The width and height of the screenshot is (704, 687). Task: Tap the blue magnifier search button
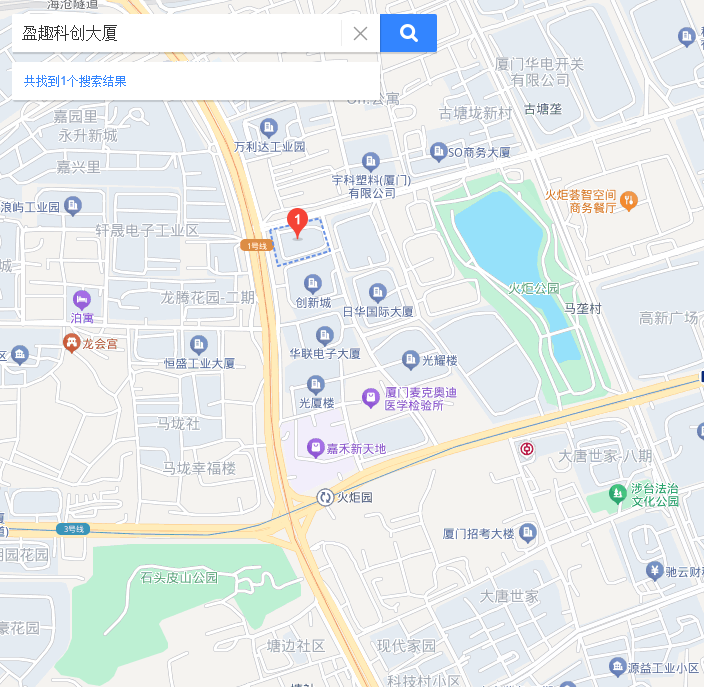[408, 33]
